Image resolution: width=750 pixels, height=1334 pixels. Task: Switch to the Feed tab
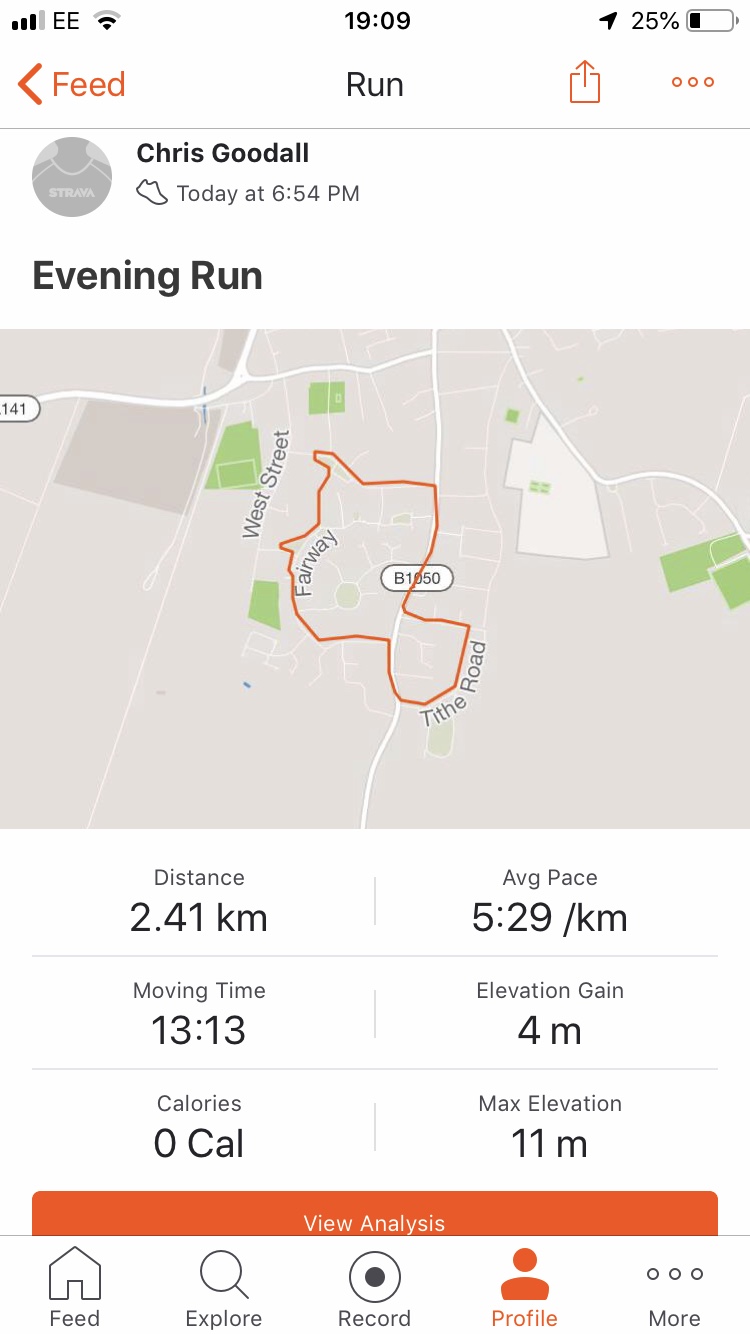coord(75,1287)
